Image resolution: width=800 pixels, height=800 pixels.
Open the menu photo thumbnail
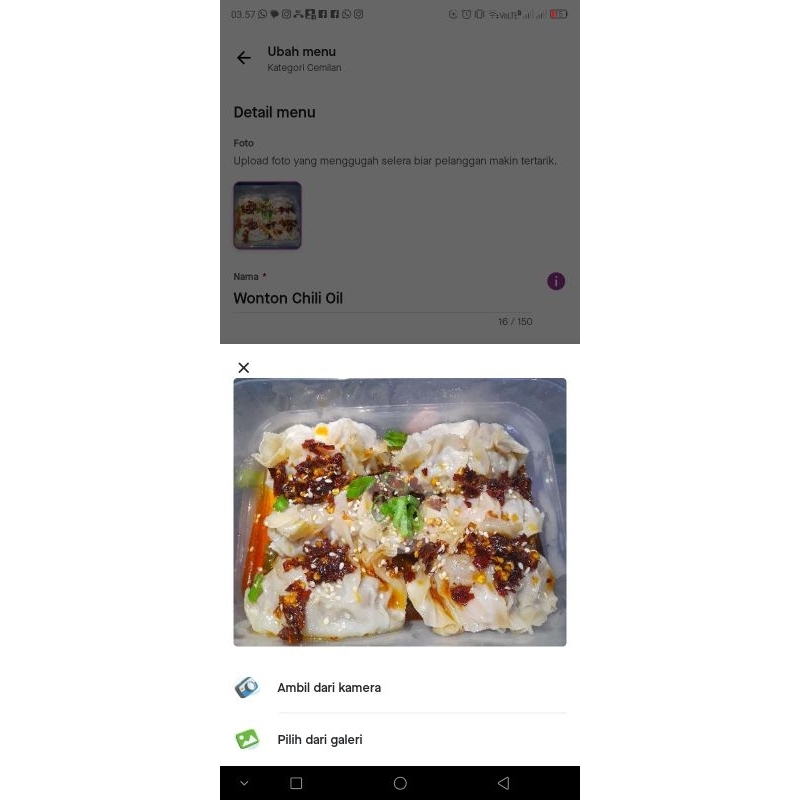pos(267,215)
